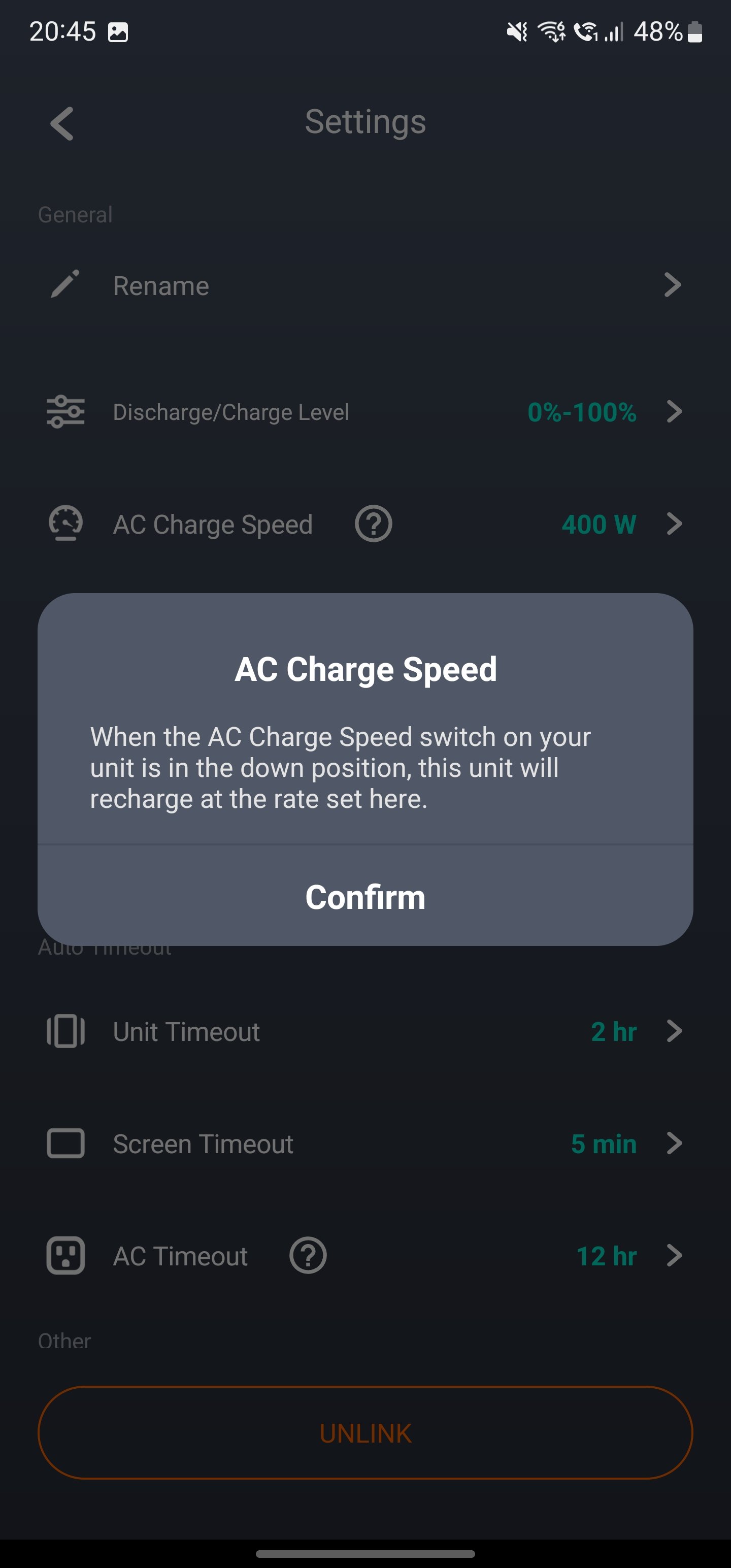Viewport: 731px width, 1568px height.
Task: Show help for AC Charge Speed
Action: tap(373, 524)
